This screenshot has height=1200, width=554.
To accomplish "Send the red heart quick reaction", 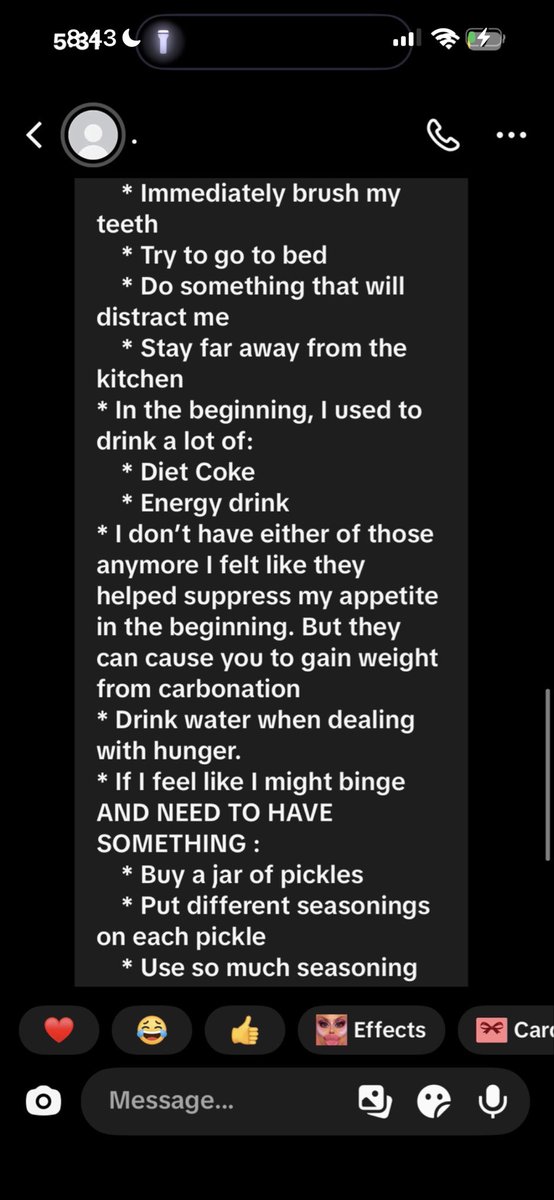I will pyautogui.click(x=59, y=1030).
